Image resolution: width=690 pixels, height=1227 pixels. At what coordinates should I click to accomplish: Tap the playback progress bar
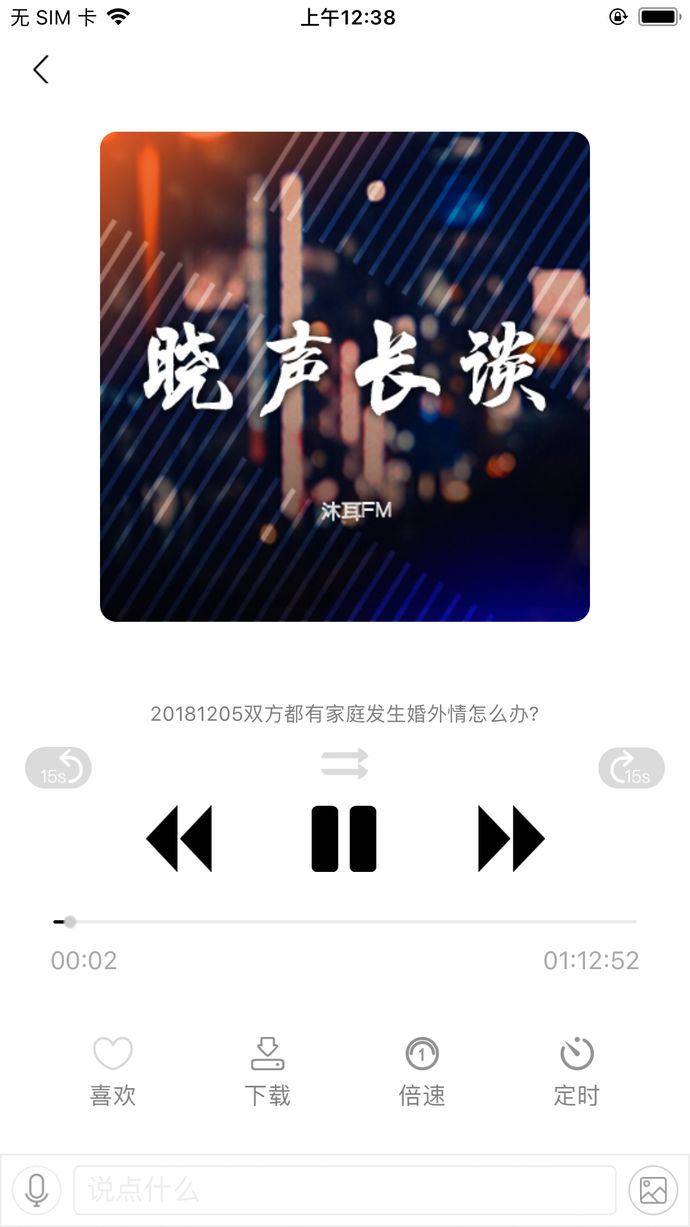pyautogui.click(x=345, y=921)
